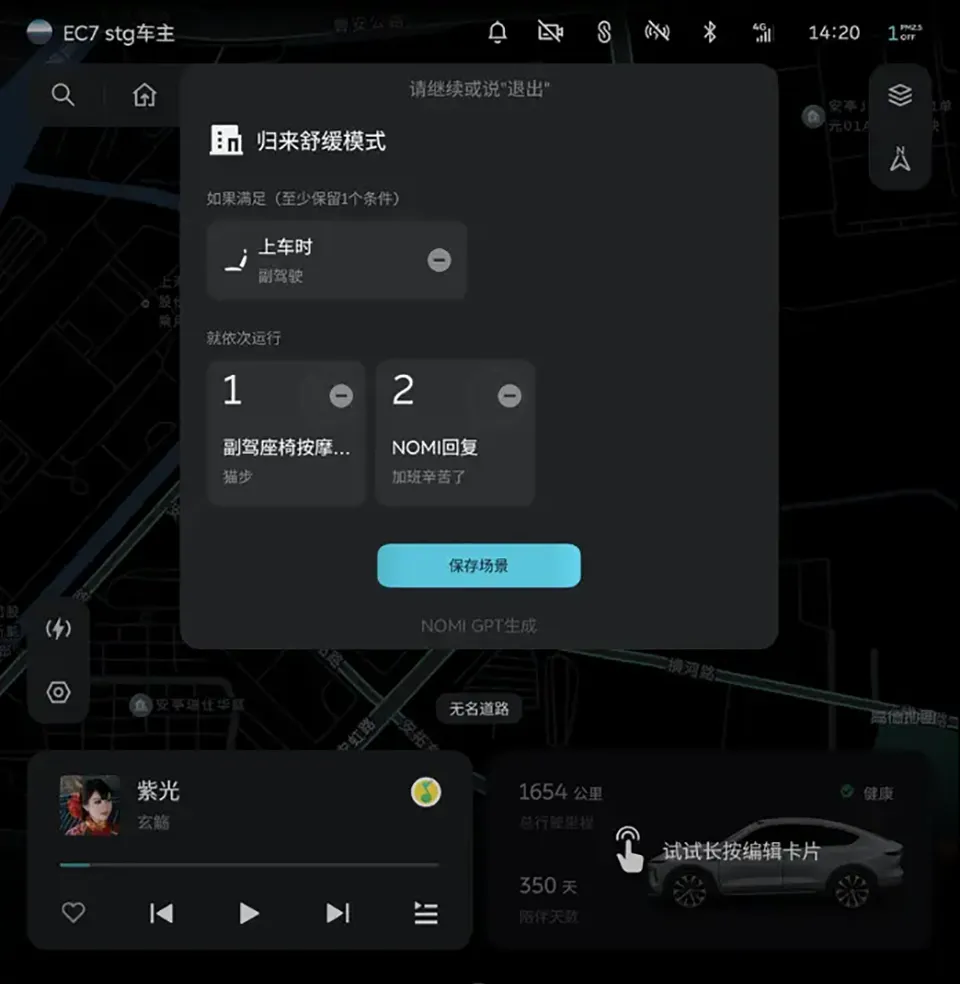Open the charging stations shortcut
This screenshot has height=984, width=960.
58,629
